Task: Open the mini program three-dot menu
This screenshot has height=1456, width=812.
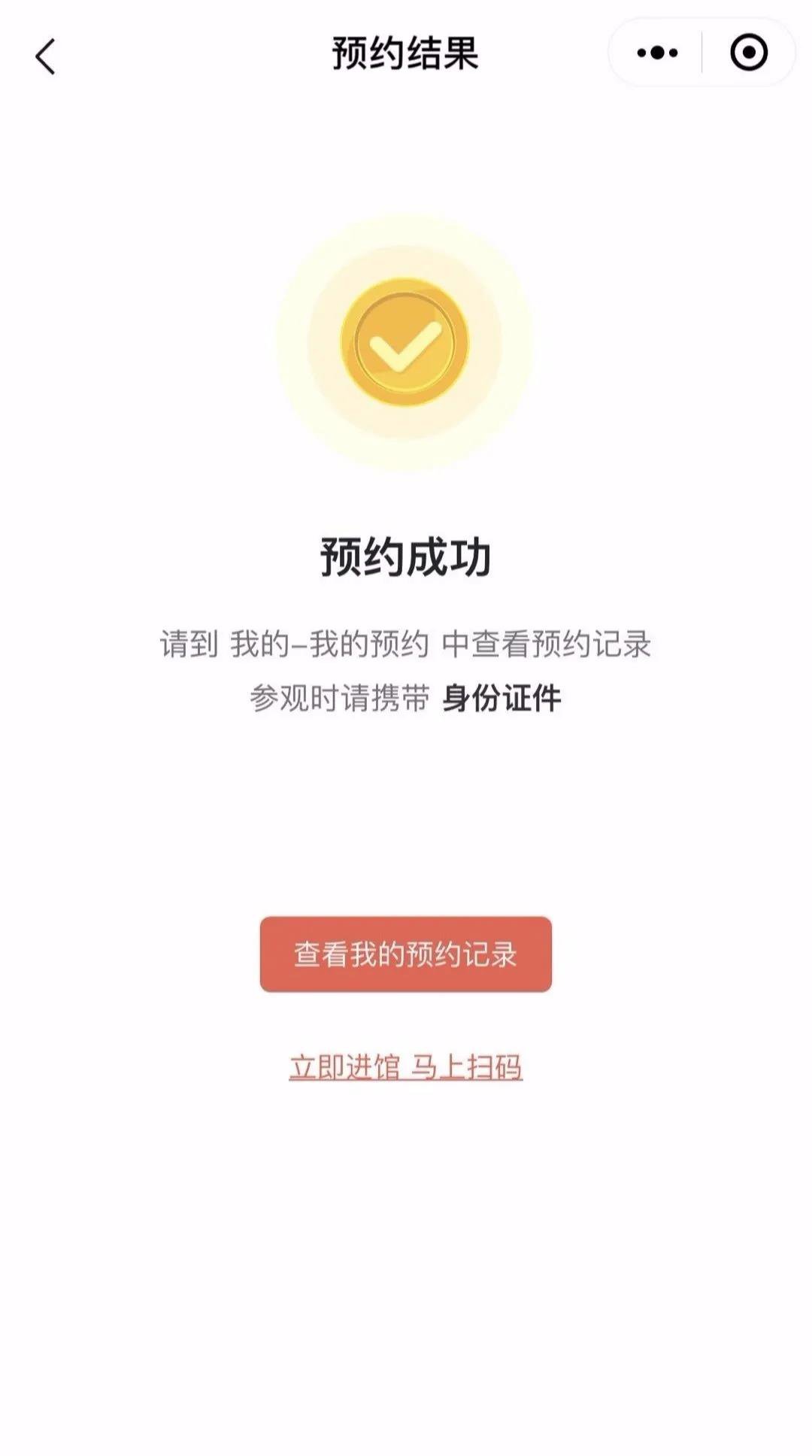Action: click(x=657, y=53)
